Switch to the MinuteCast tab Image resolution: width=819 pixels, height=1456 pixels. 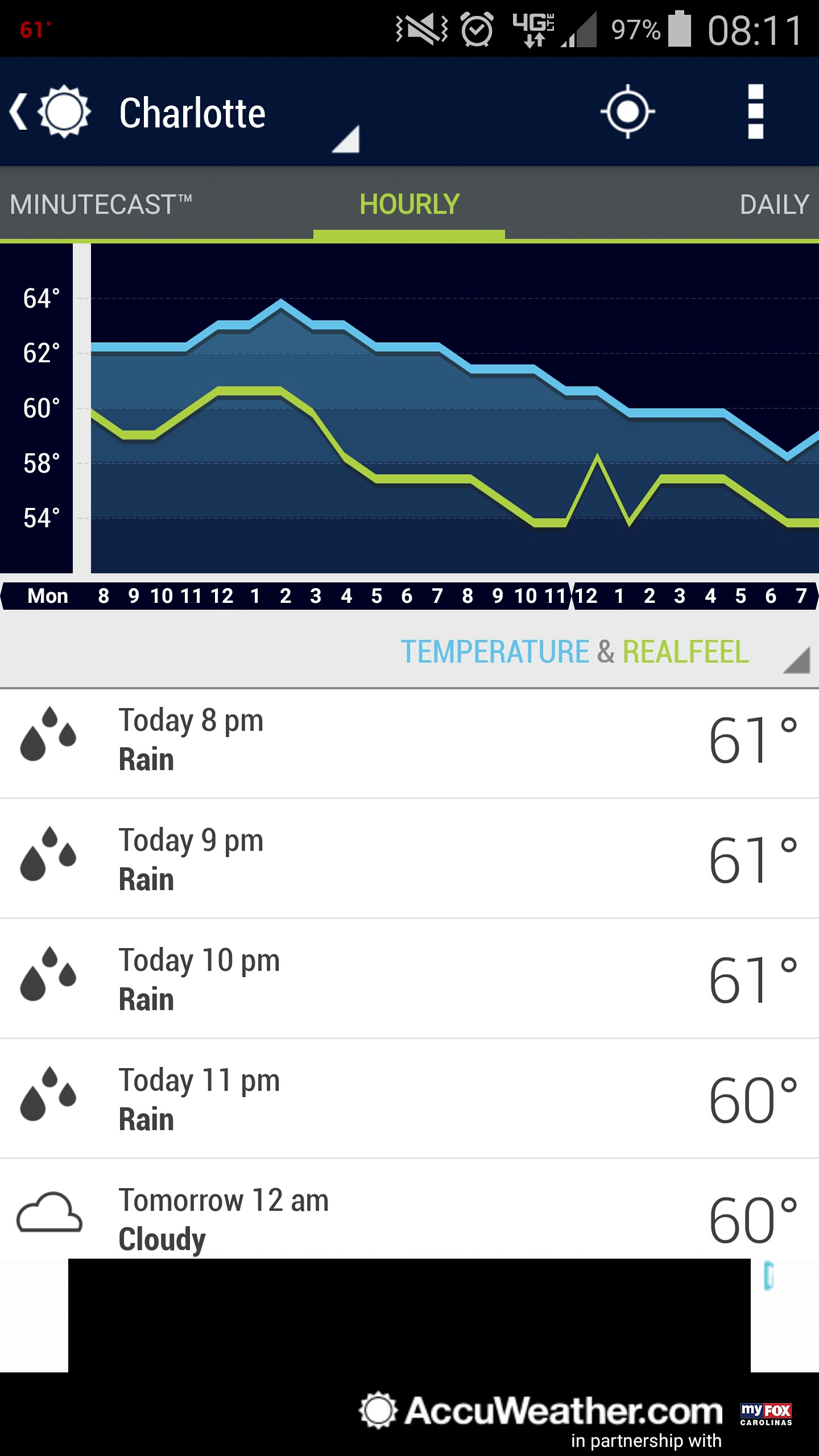coord(101,204)
